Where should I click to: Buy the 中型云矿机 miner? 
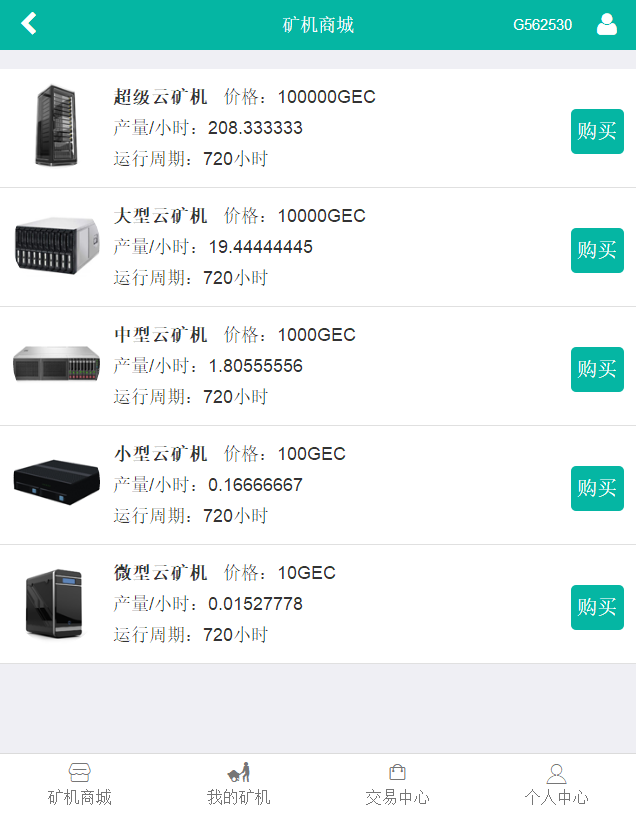pyautogui.click(x=597, y=369)
